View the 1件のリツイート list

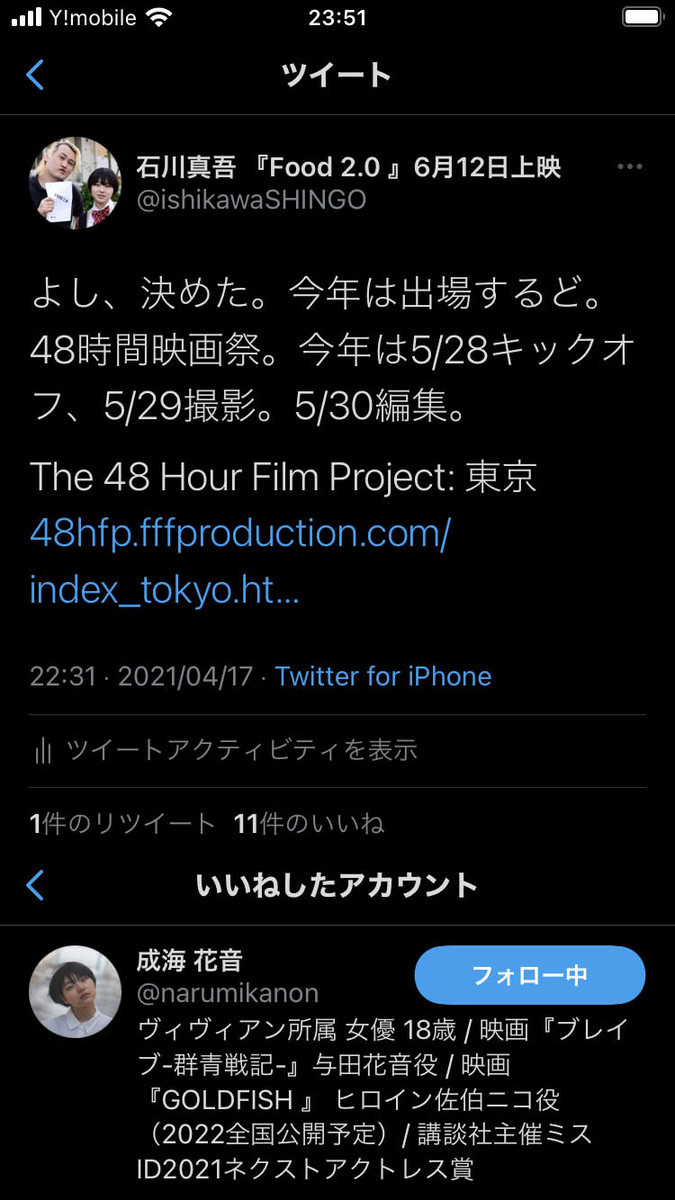122,824
